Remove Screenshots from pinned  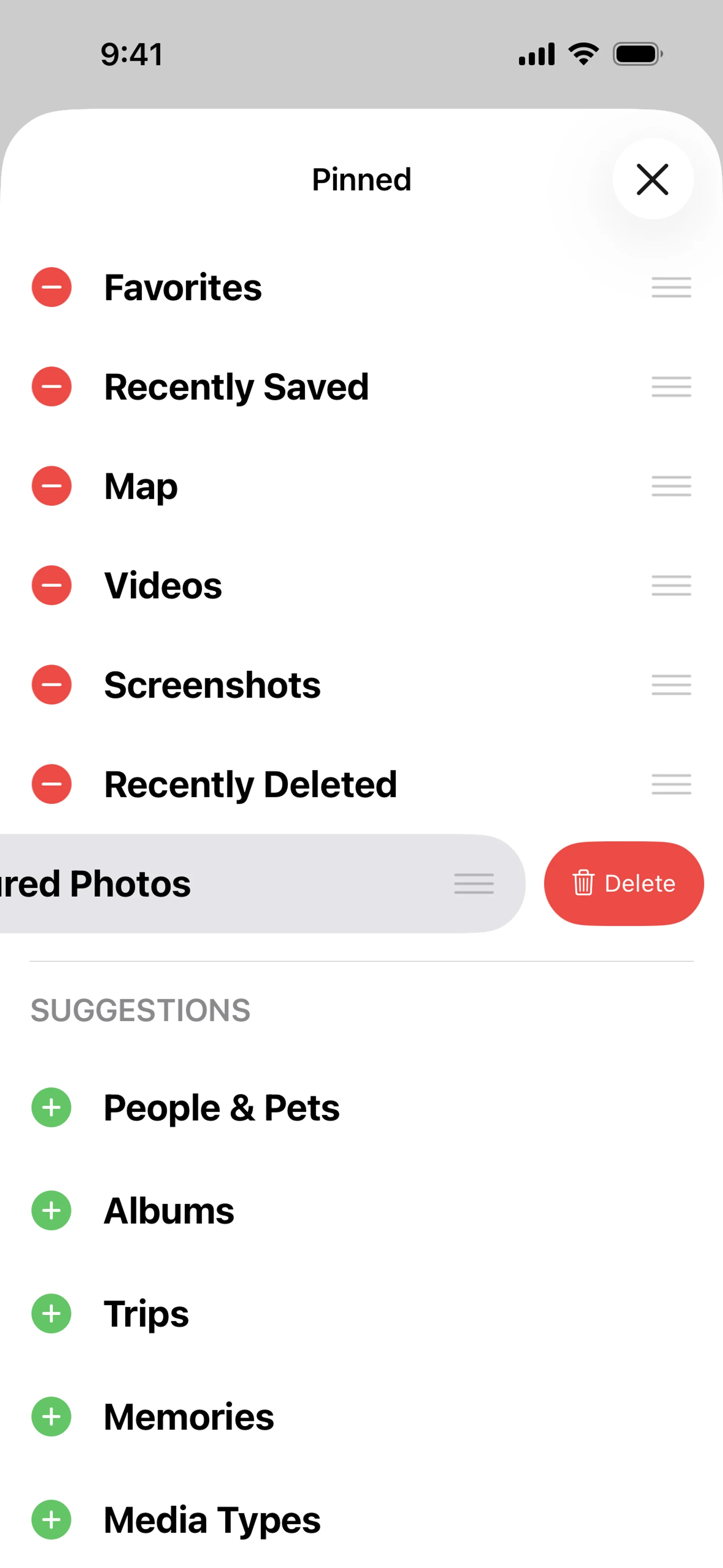coord(52,684)
